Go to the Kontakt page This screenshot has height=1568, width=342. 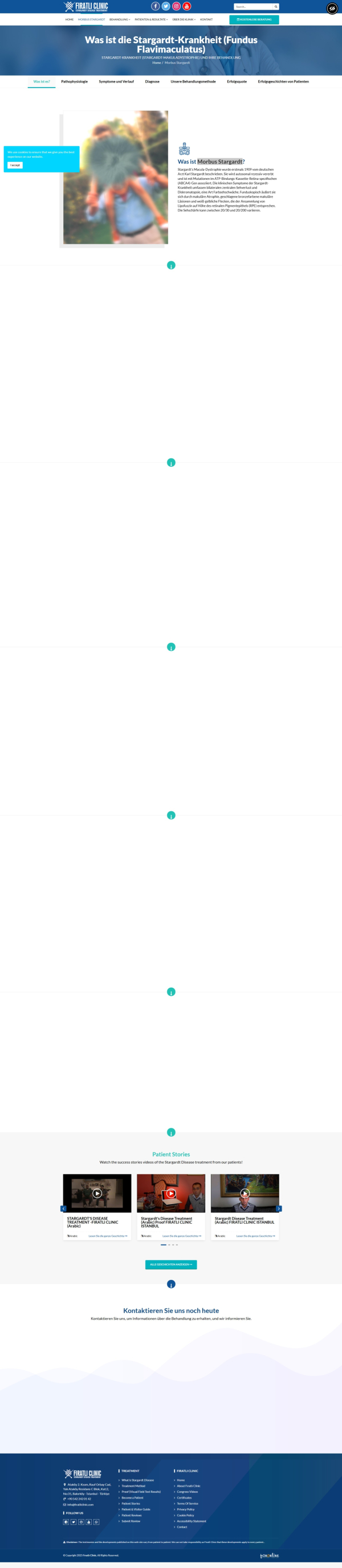206,19
